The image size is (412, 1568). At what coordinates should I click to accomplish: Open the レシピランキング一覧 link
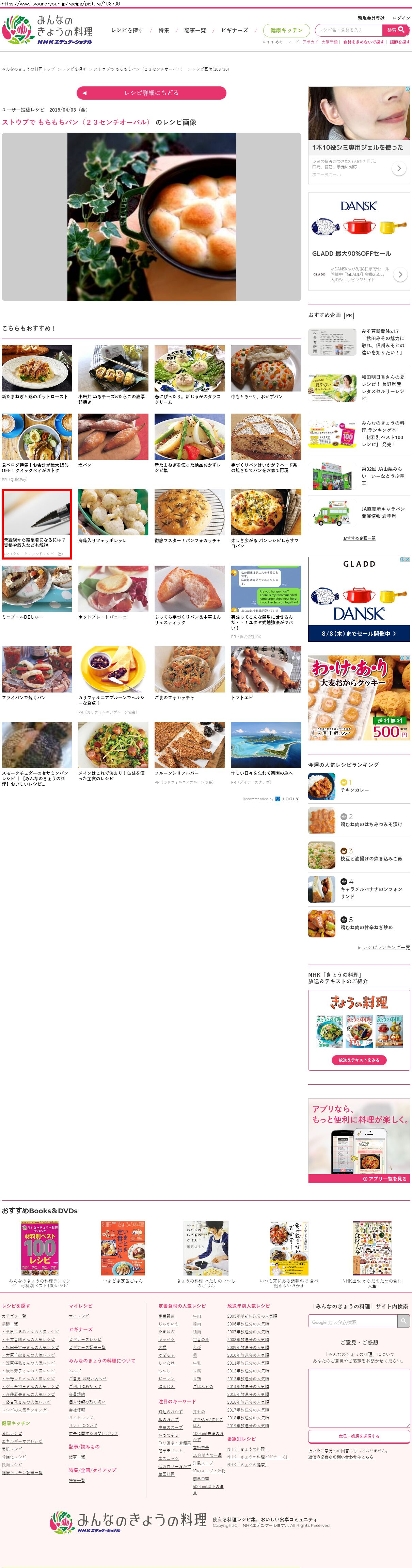[386, 947]
